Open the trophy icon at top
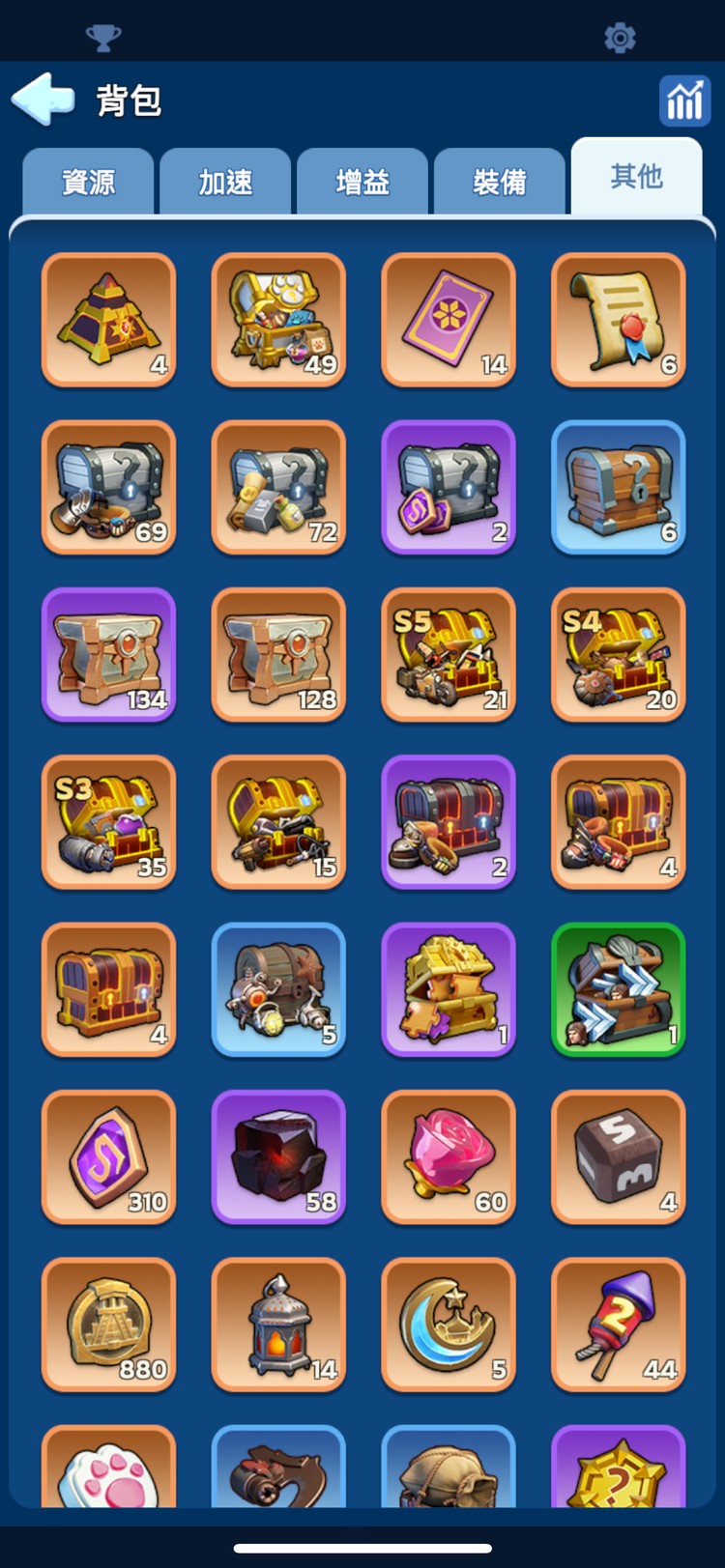Screen dimensions: 725x1568 point(103,38)
